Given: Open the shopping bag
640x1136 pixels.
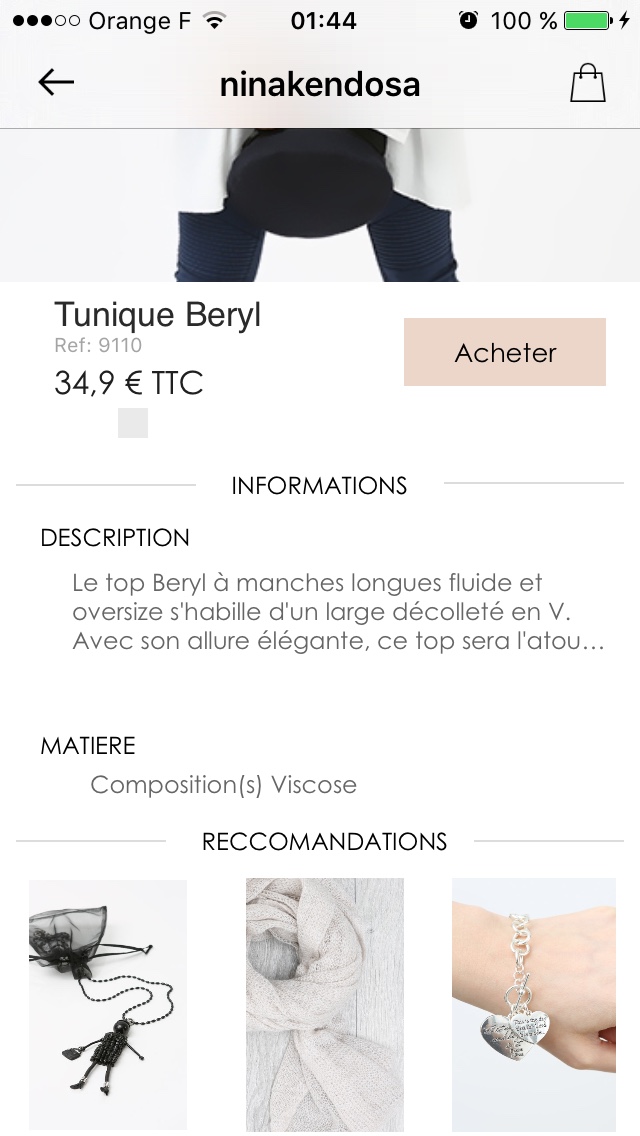Looking at the screenshot, I should pos(588,83).
